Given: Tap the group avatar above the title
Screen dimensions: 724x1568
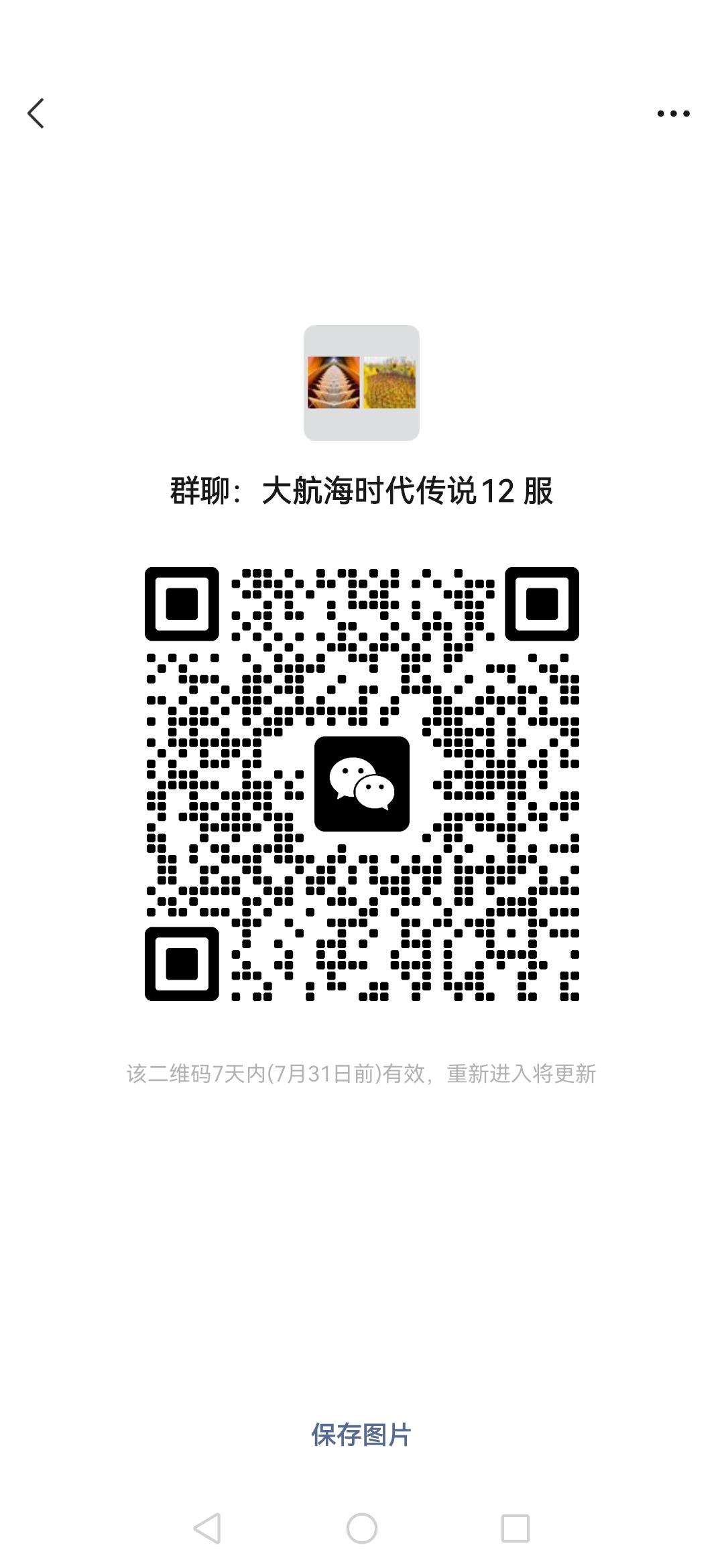Looking at the screenshot, I should click(x=362, y=382).
